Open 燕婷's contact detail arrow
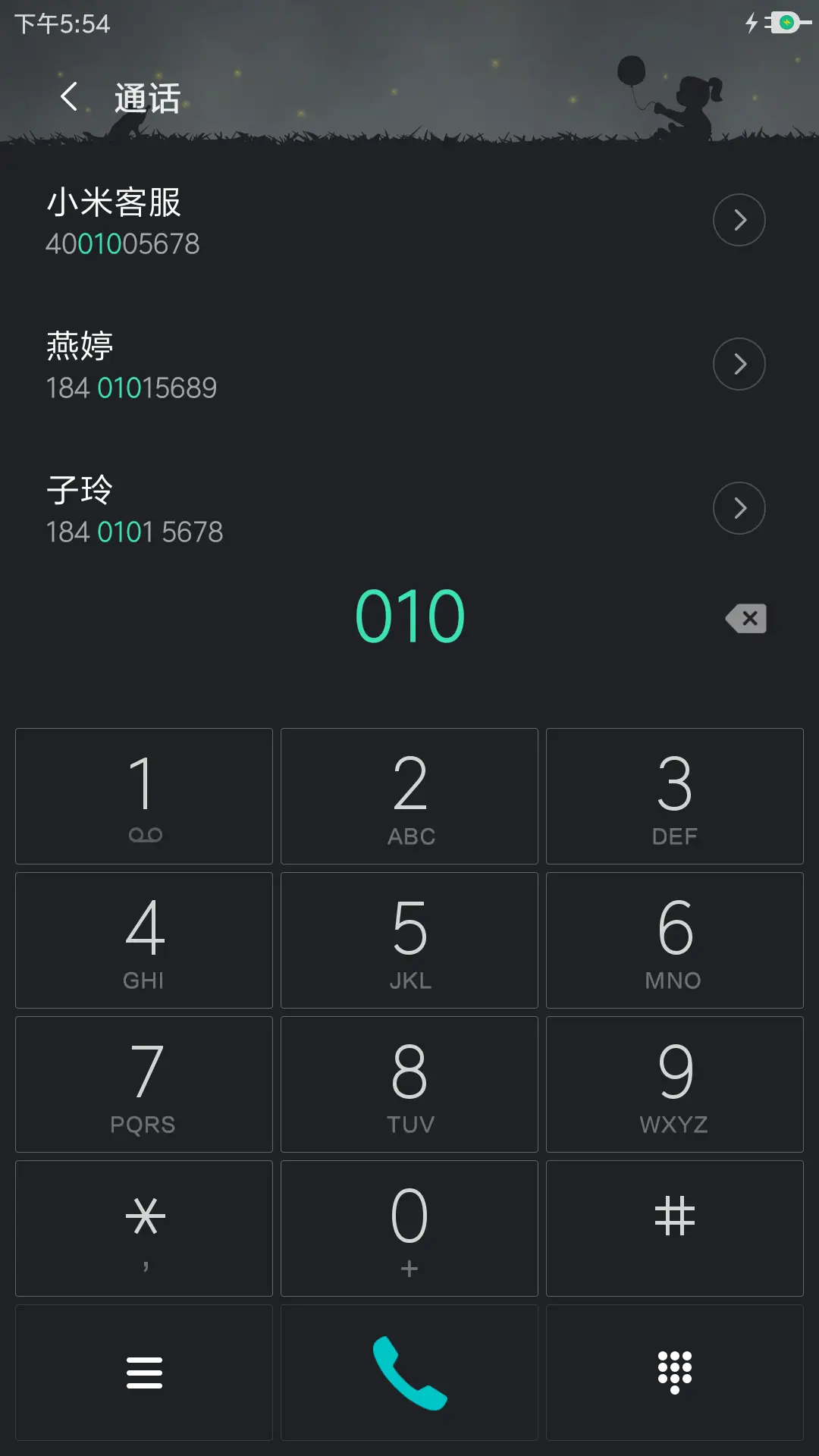The height and width of the screenshot is (1456, 819). click(739, 364)
